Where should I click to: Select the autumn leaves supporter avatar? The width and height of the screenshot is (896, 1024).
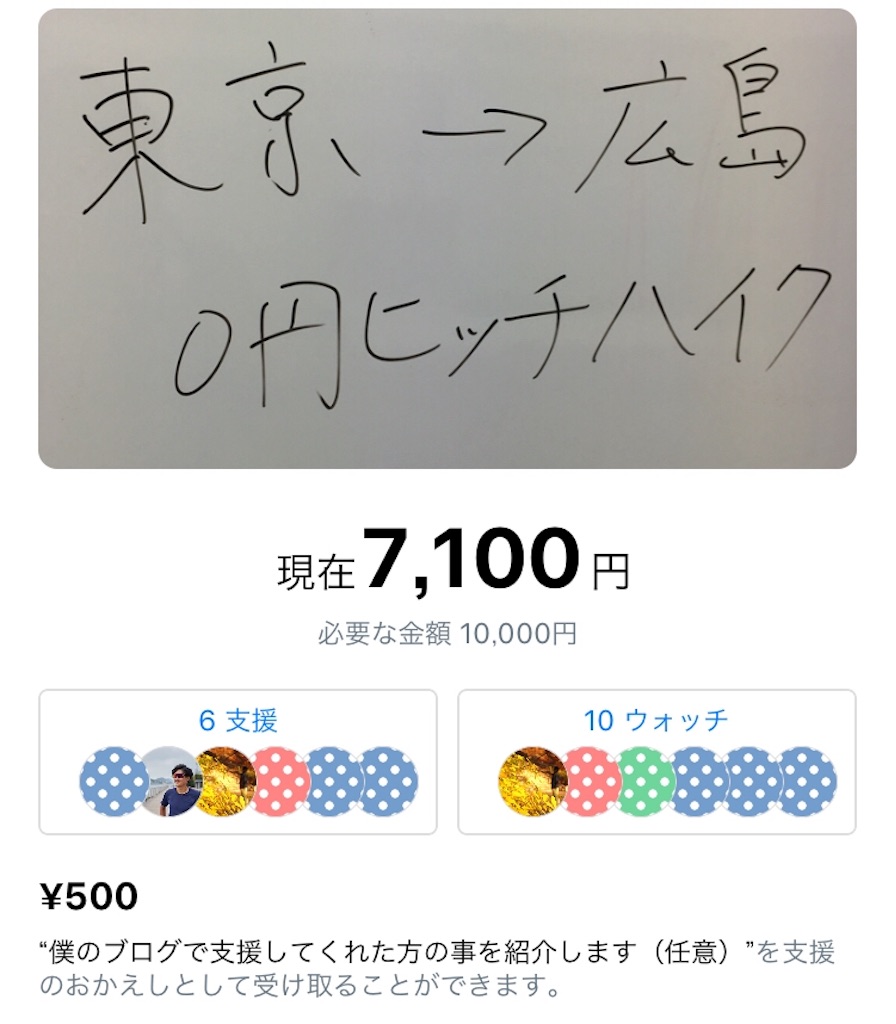227,783
